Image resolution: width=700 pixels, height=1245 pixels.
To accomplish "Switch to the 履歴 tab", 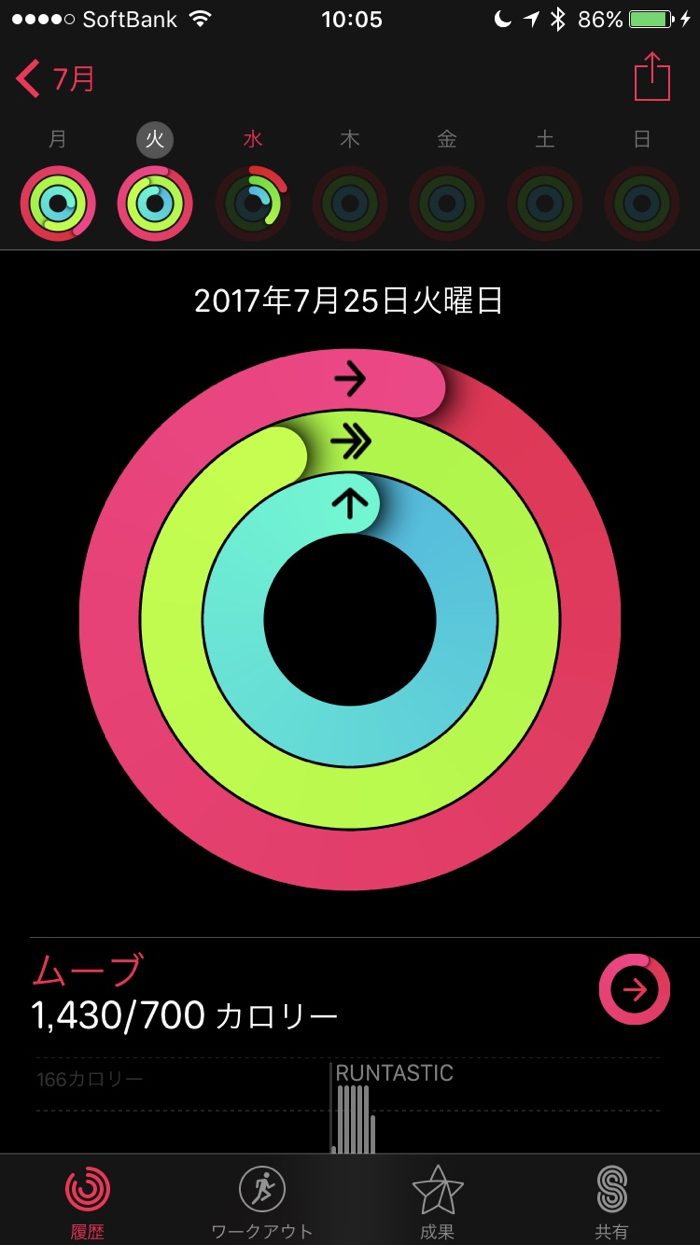I will pyautogui.click(x=88, y=1200).
